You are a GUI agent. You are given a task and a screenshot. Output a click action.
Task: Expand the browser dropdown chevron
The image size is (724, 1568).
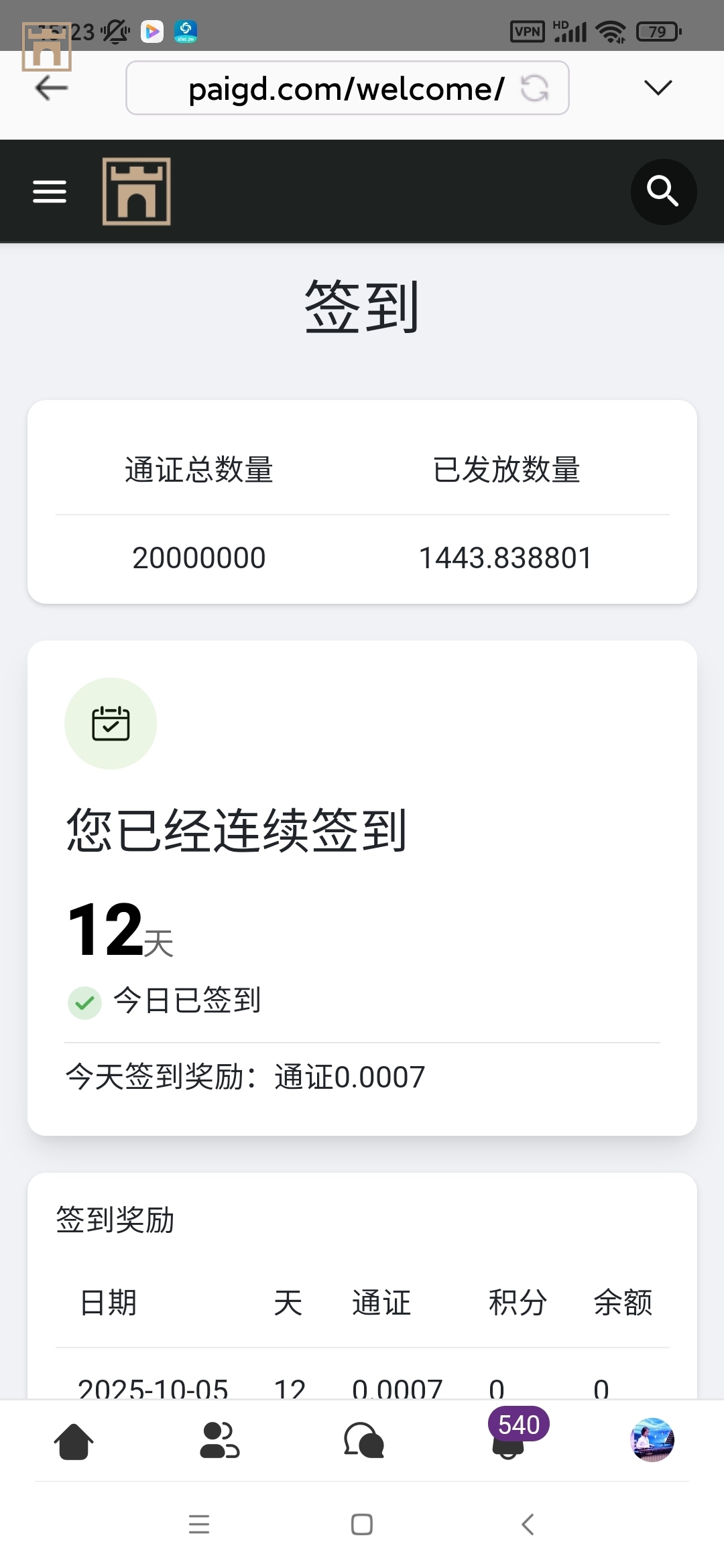coord(657,88)
